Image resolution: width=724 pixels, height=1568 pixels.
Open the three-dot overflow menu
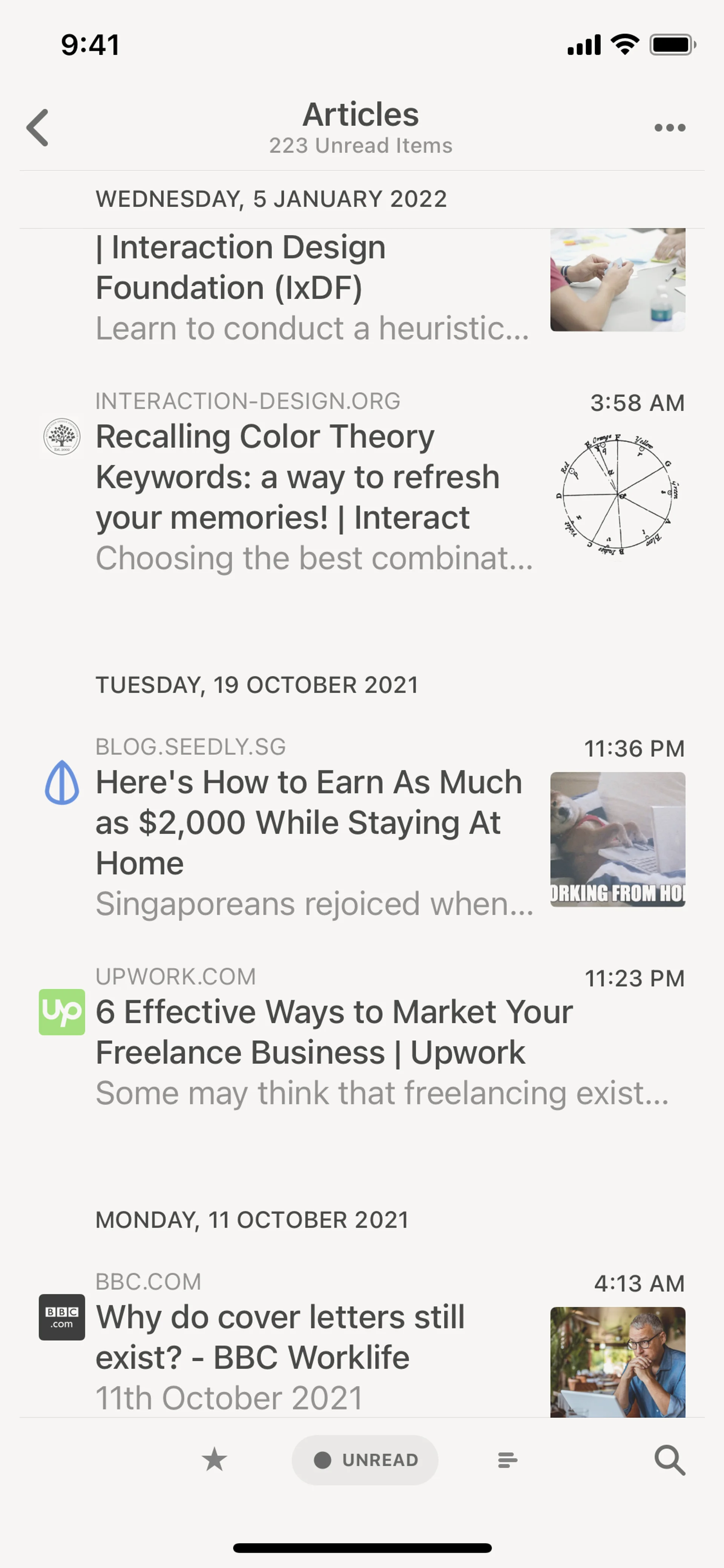coord(669,128)
